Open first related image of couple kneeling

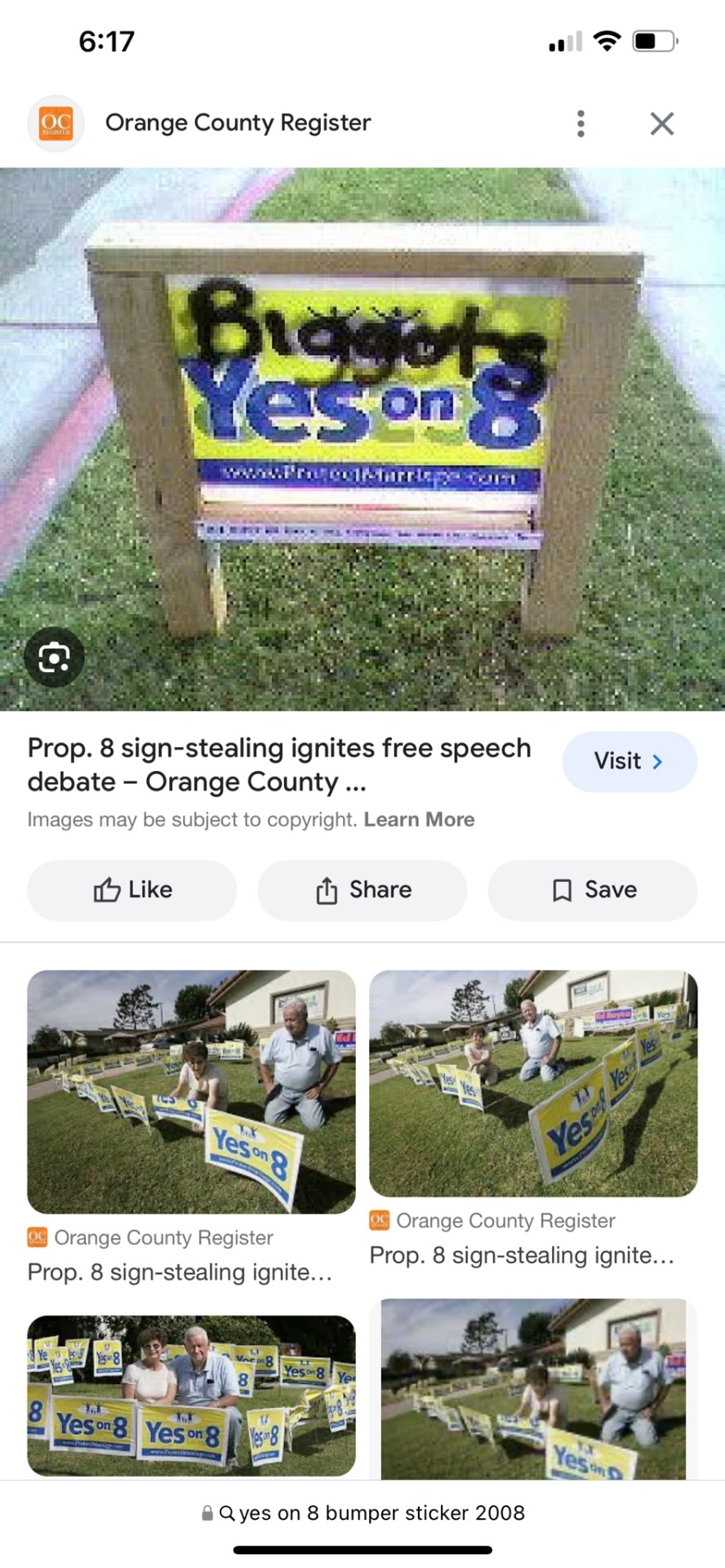point(191,1091)
